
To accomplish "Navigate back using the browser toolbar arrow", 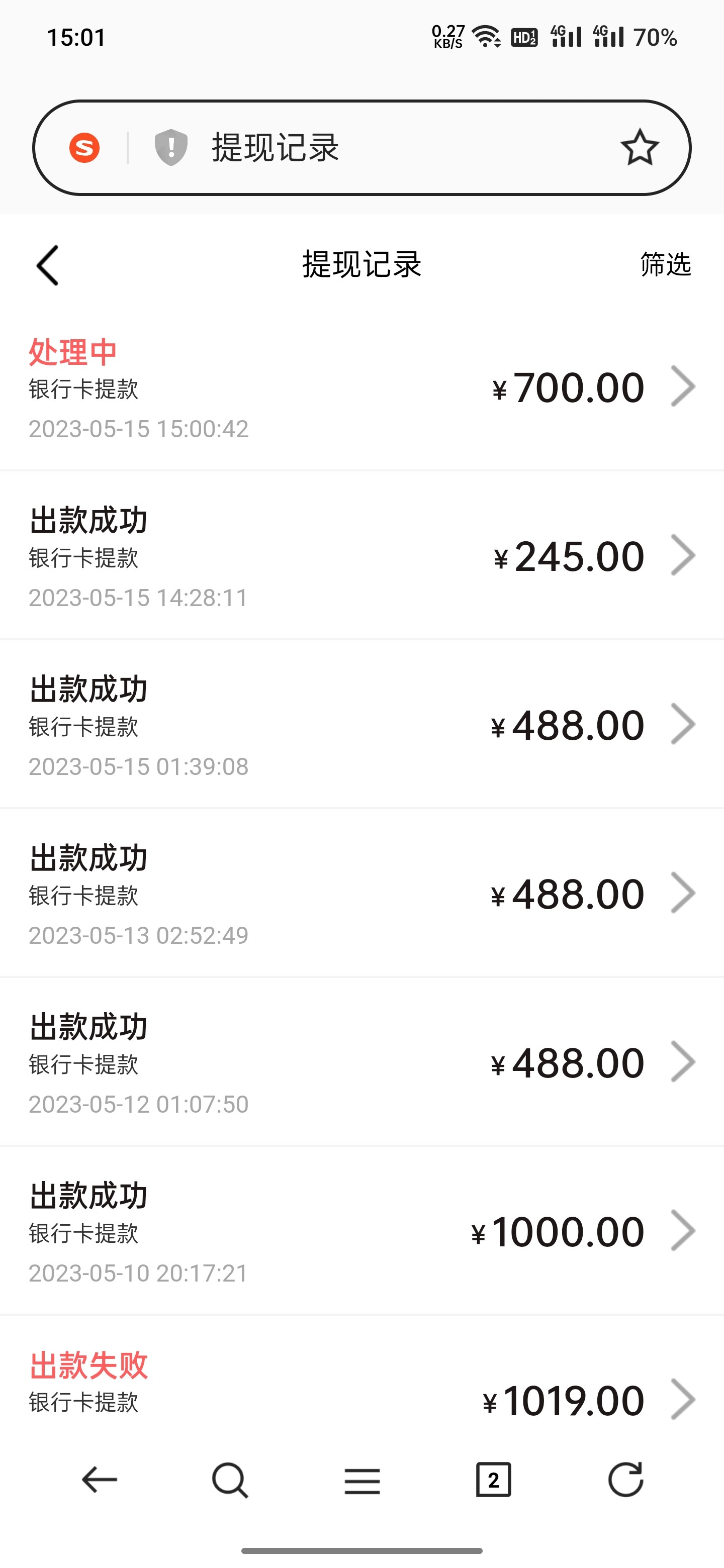I will pos(99,1480).
